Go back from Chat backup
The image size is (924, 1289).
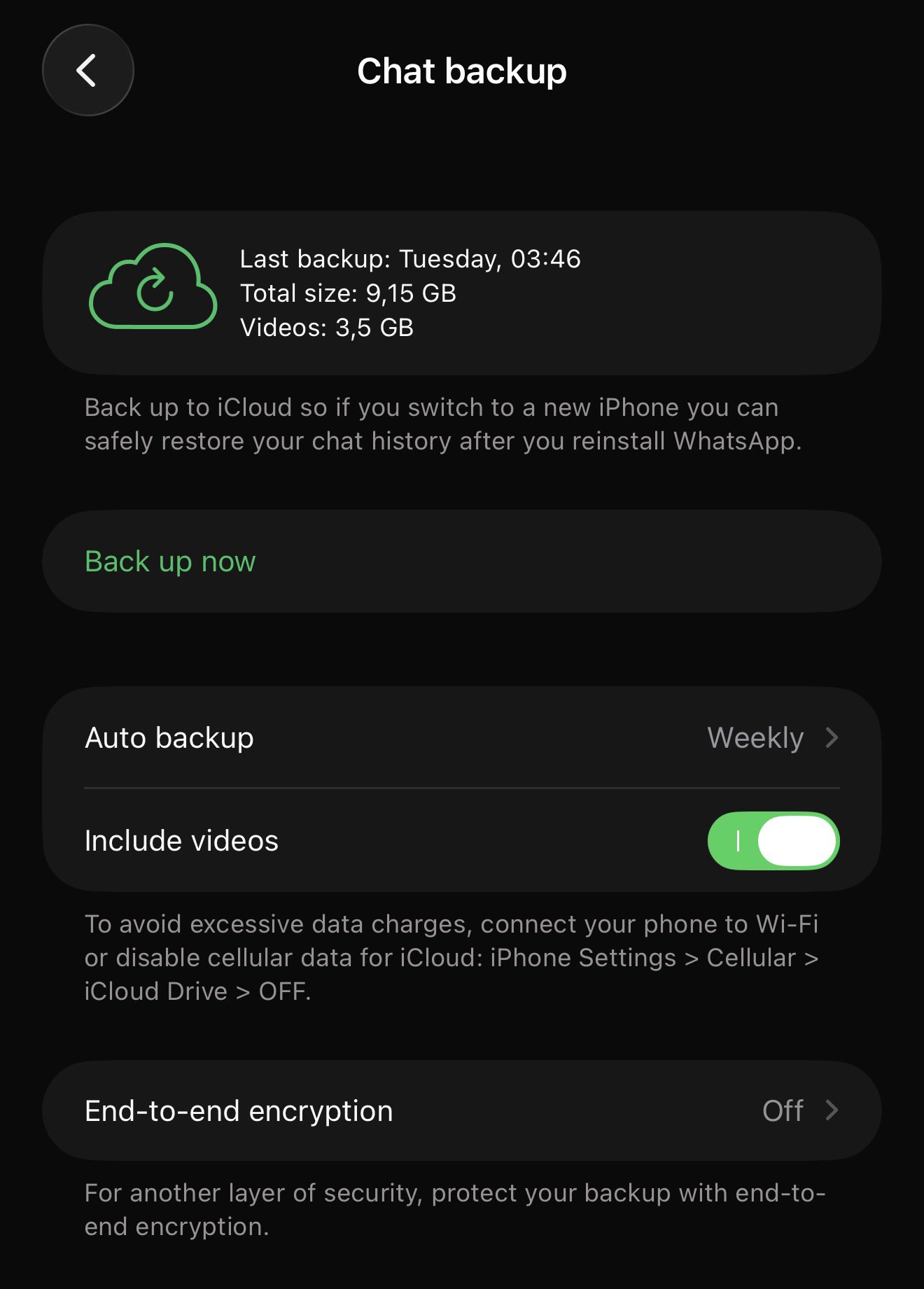(x=87, y=70)
